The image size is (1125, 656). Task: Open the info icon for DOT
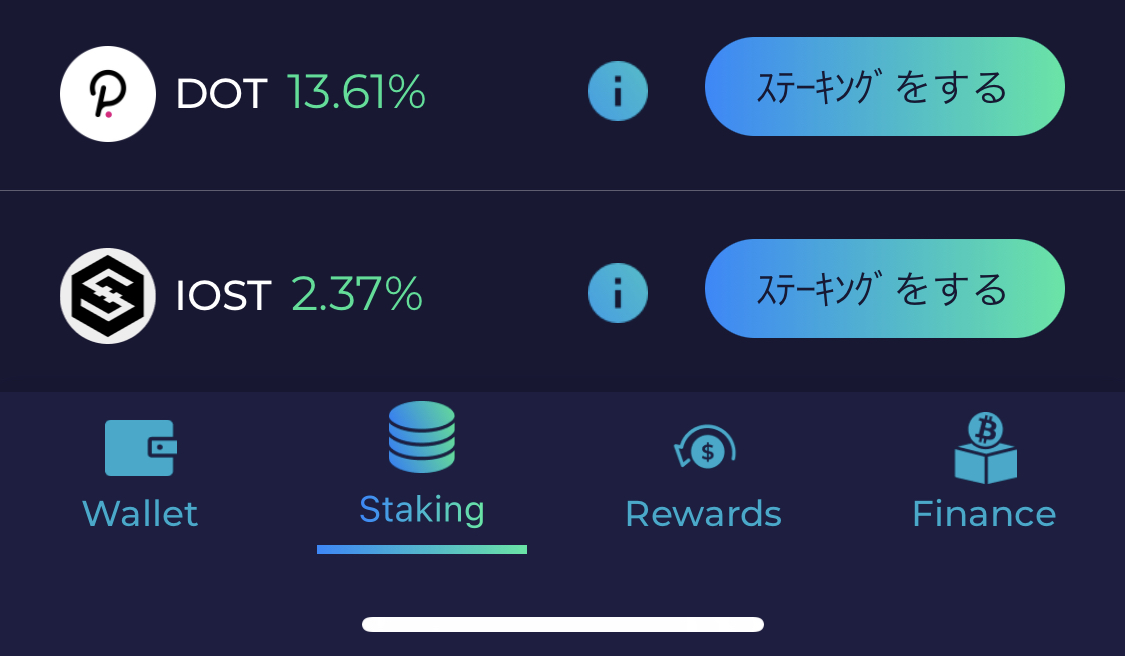click(x=617, y=92)
